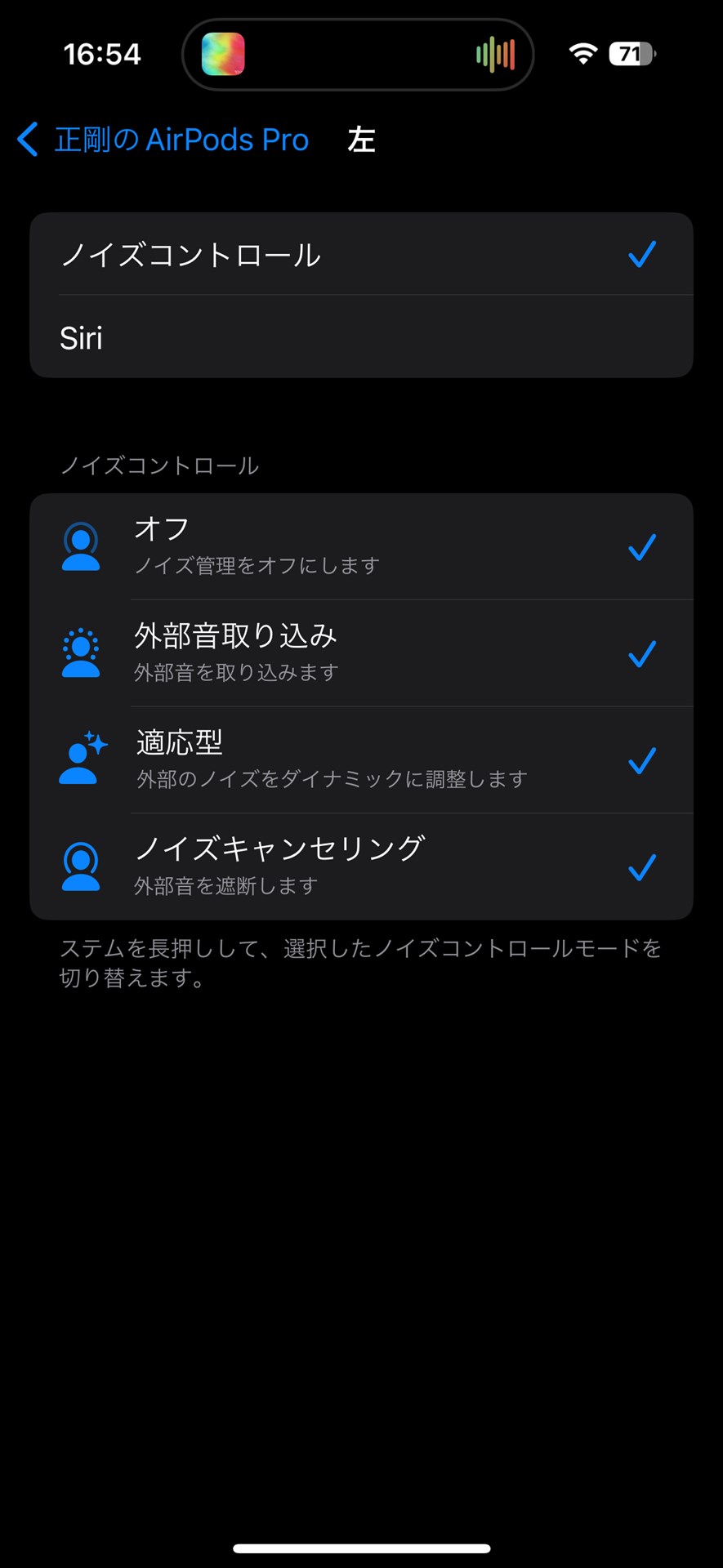
Task: Collapse this screen via 正剛の AirPods Pro link
Action: 180,140
